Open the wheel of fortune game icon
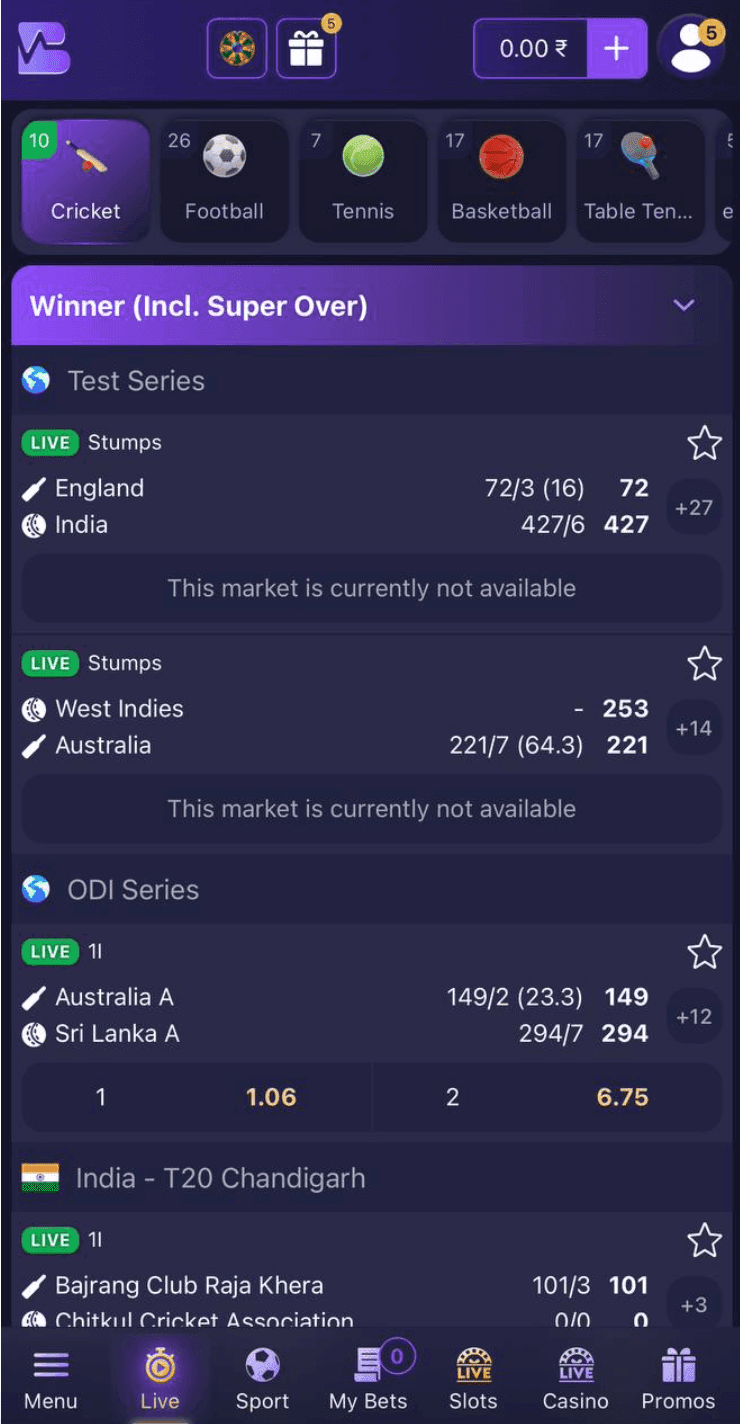Viewport: 740px width, 1424px height. click(x=236, y=48)
